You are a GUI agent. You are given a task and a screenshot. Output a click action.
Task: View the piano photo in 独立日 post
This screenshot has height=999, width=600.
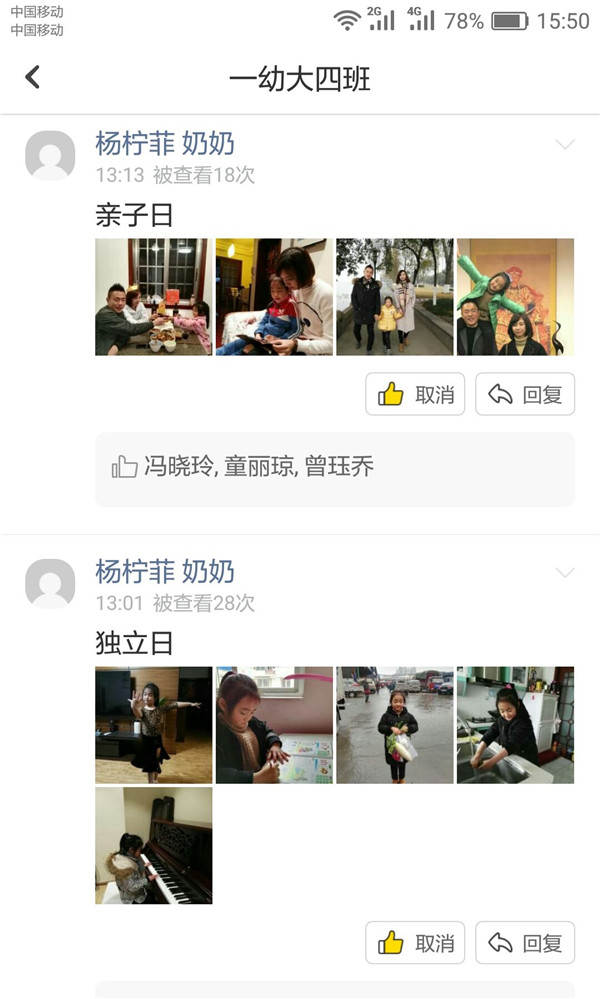[x=153, y=846]
